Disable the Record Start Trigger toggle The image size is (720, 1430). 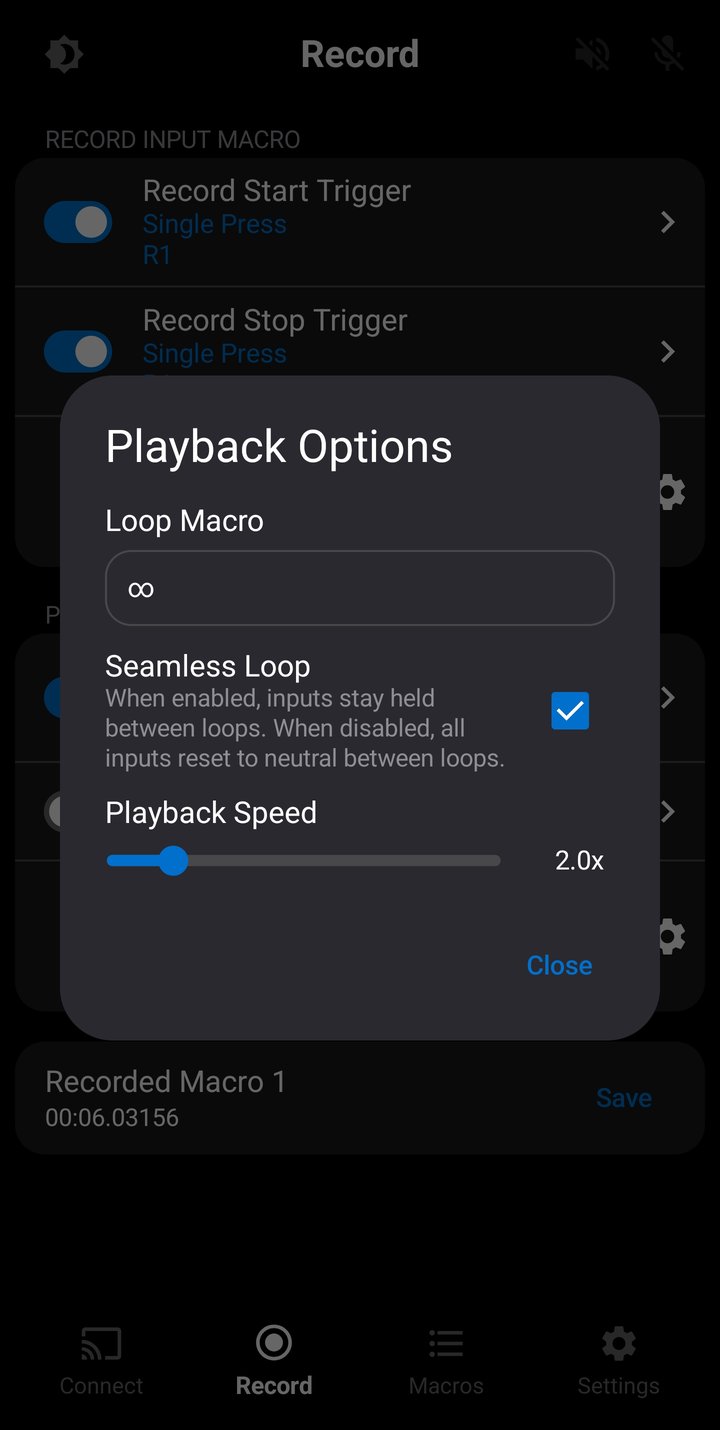pos(77,221)
